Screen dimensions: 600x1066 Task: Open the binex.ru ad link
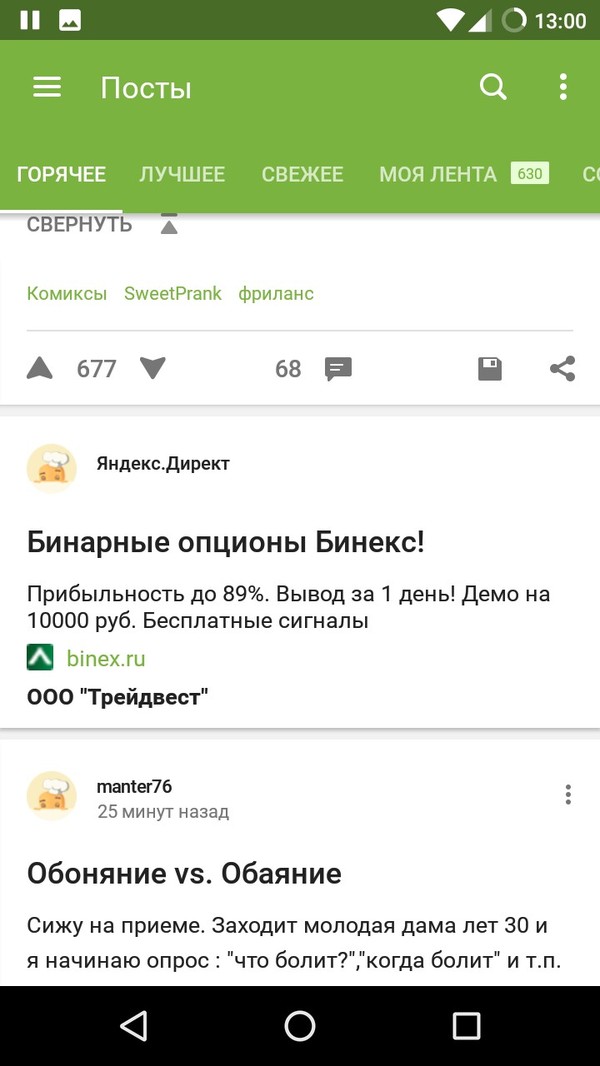(x=106, y=658)
